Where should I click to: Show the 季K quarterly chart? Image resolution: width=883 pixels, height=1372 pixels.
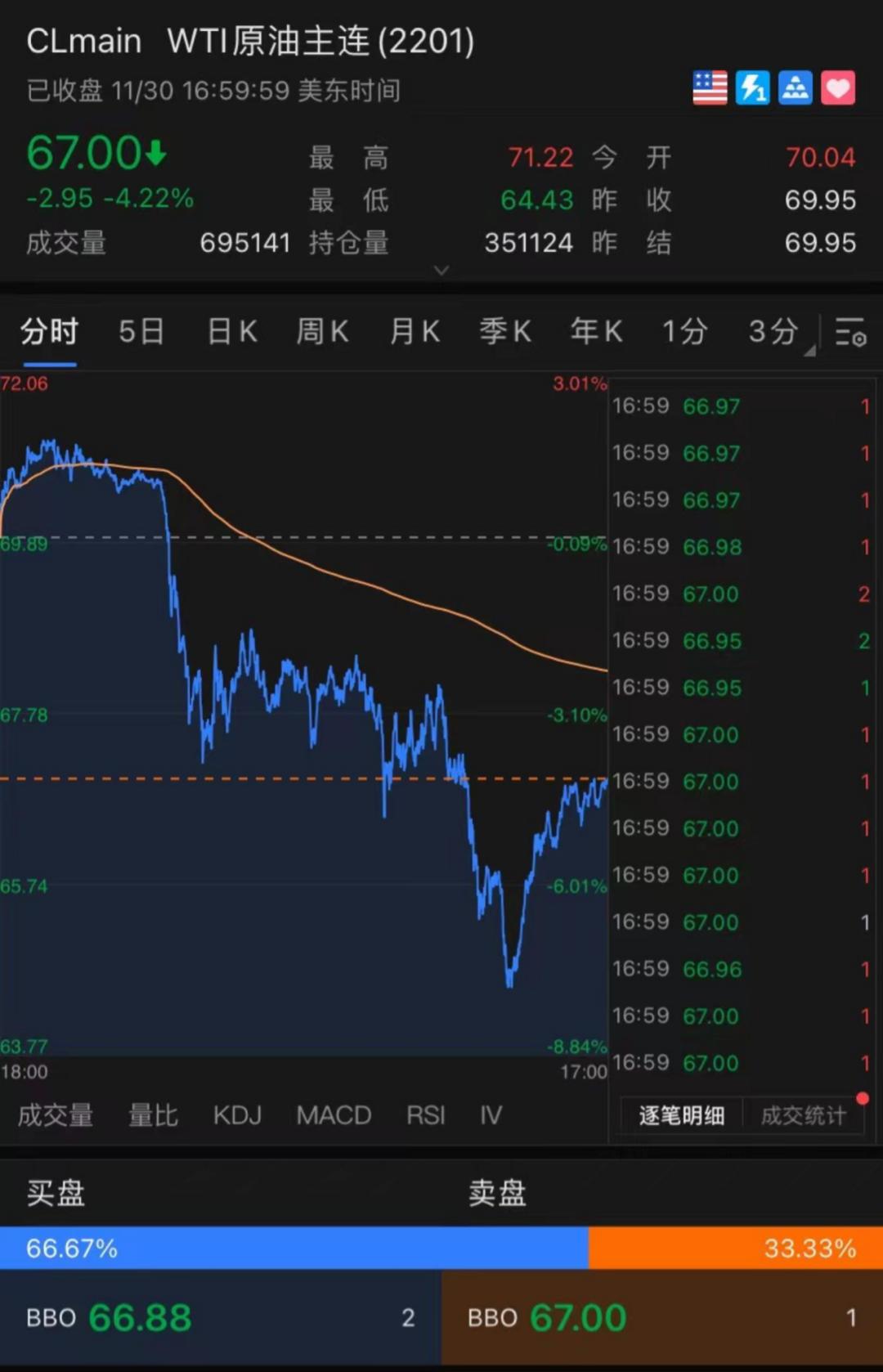(505, 331)
